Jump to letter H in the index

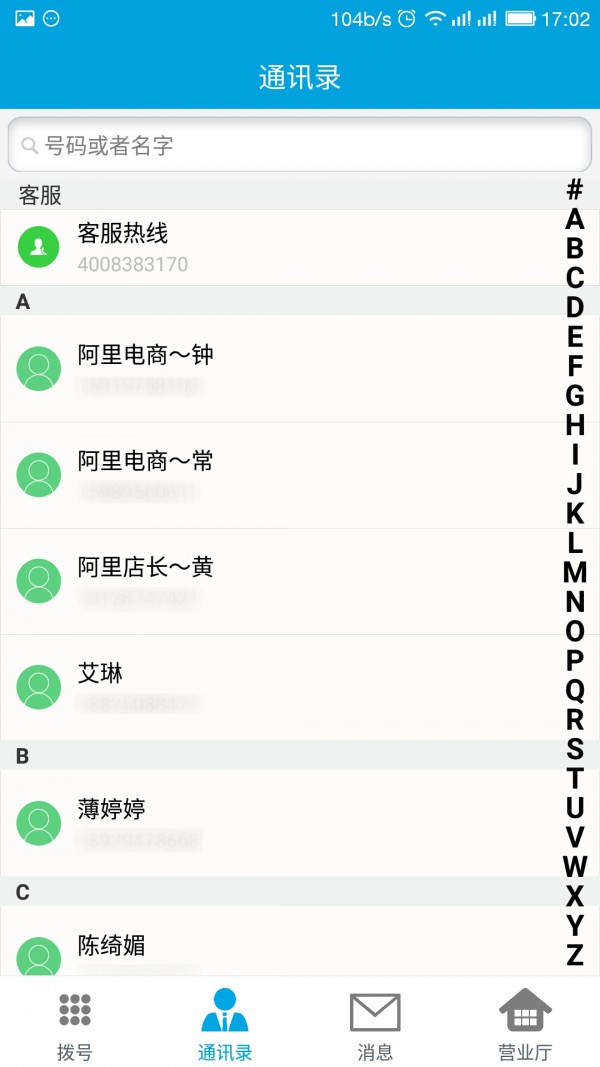(574, 425)
